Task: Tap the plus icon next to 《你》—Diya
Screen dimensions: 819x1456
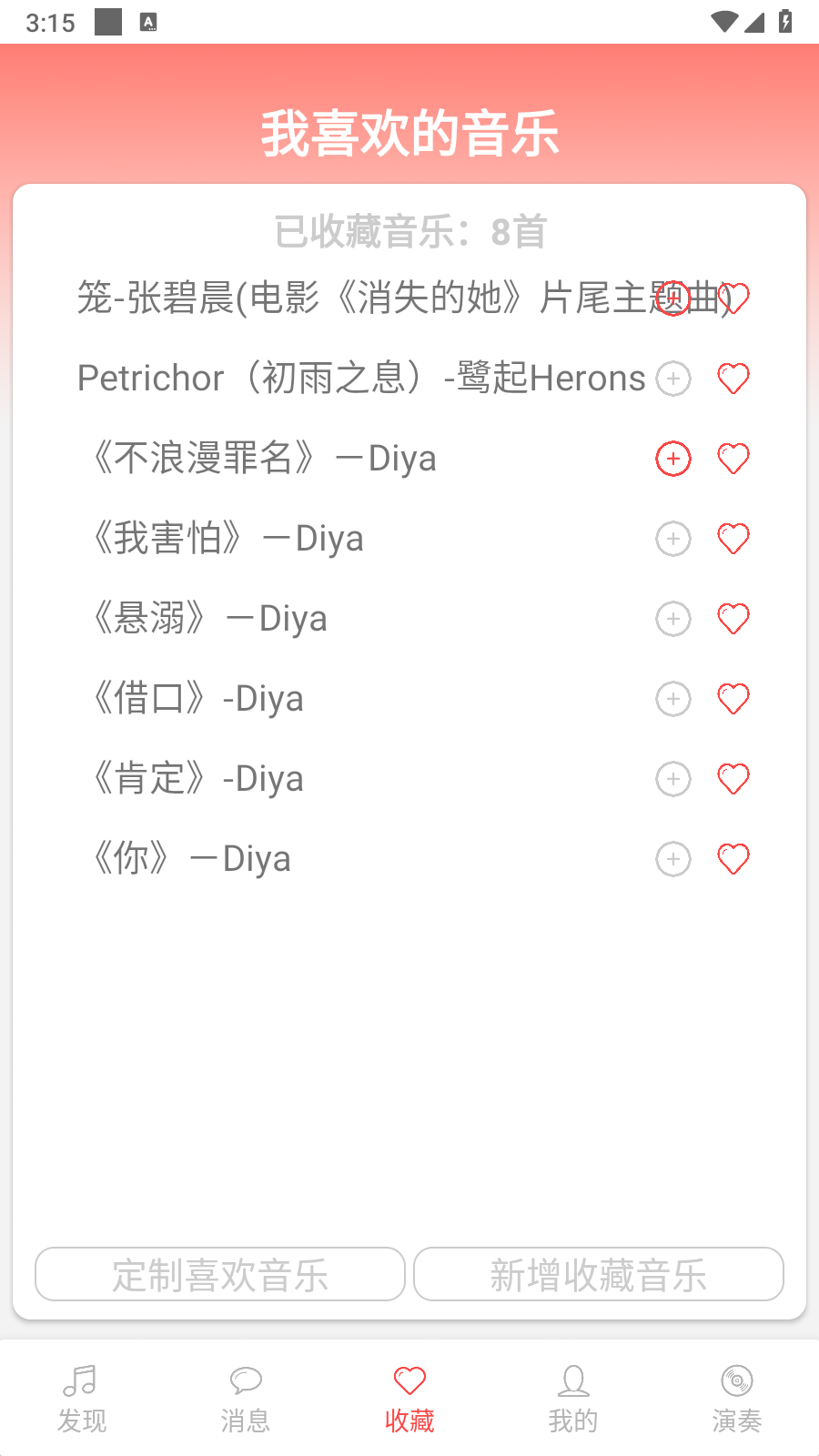Action: (x=673, y=859)
